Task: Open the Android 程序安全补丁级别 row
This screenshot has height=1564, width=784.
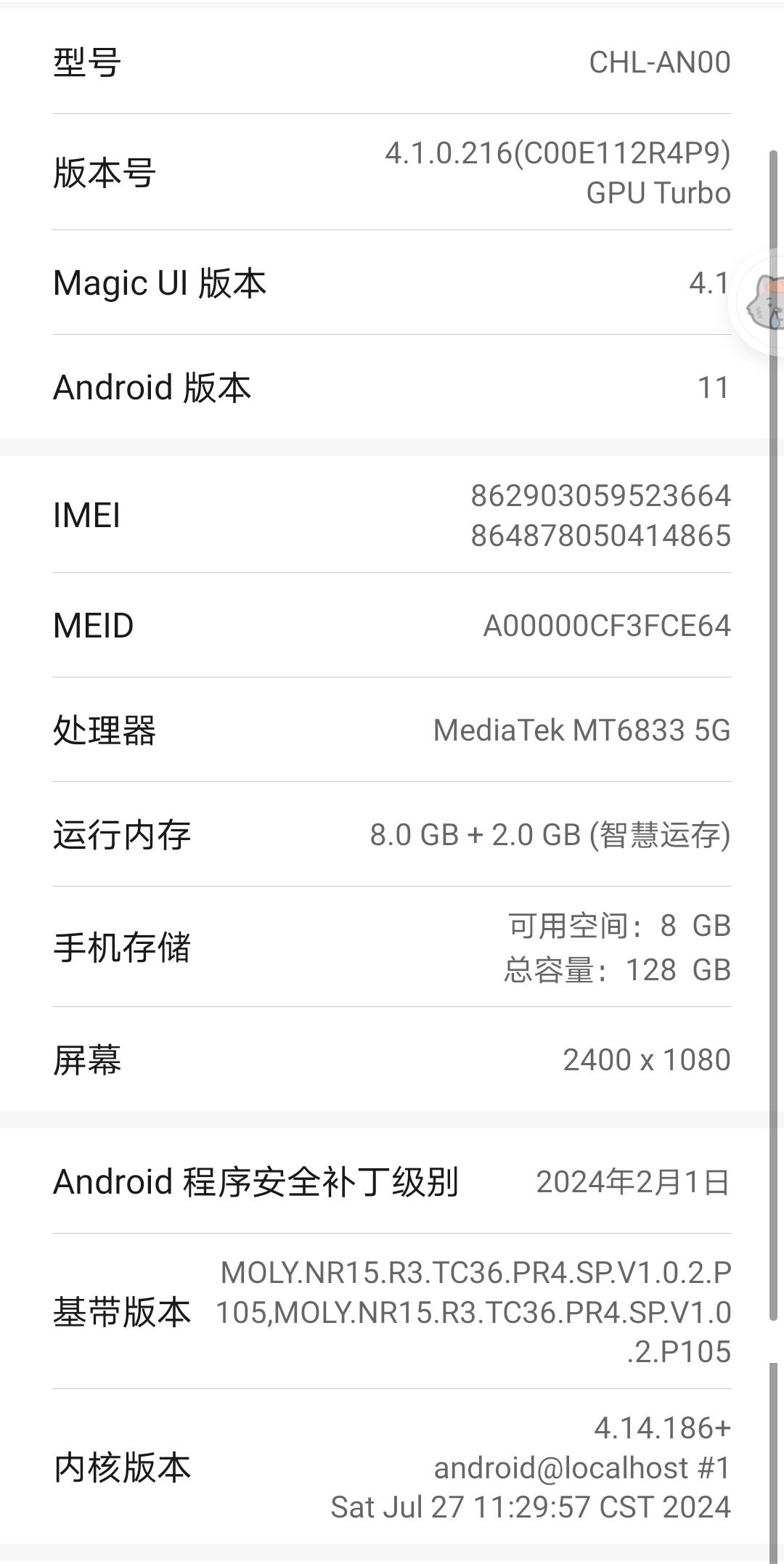Action: 392,1181
